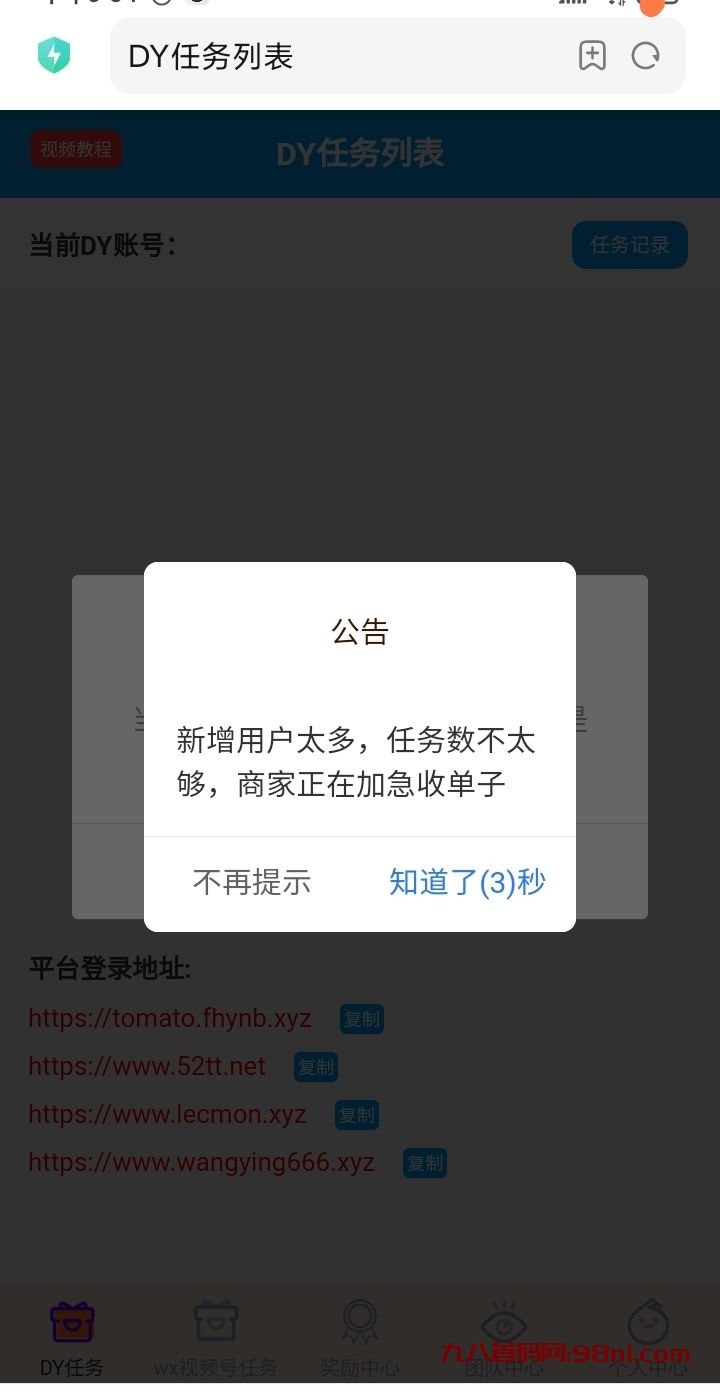Click the shield app icon beside the address bar
This screenshot has height=1392, width=720.
click(x=55, y=55)
